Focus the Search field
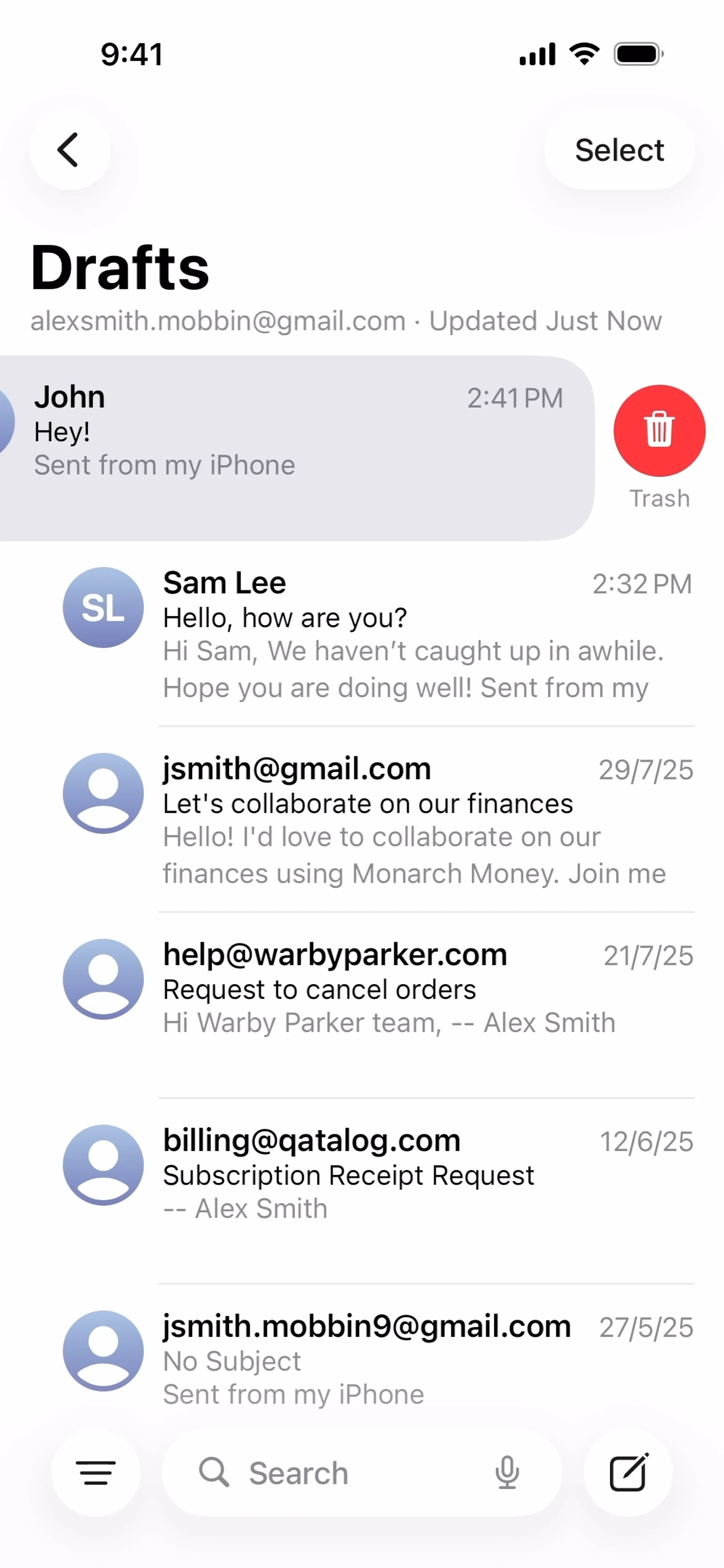Screen dimensions: 724x1568 (x=341, y=1473)
